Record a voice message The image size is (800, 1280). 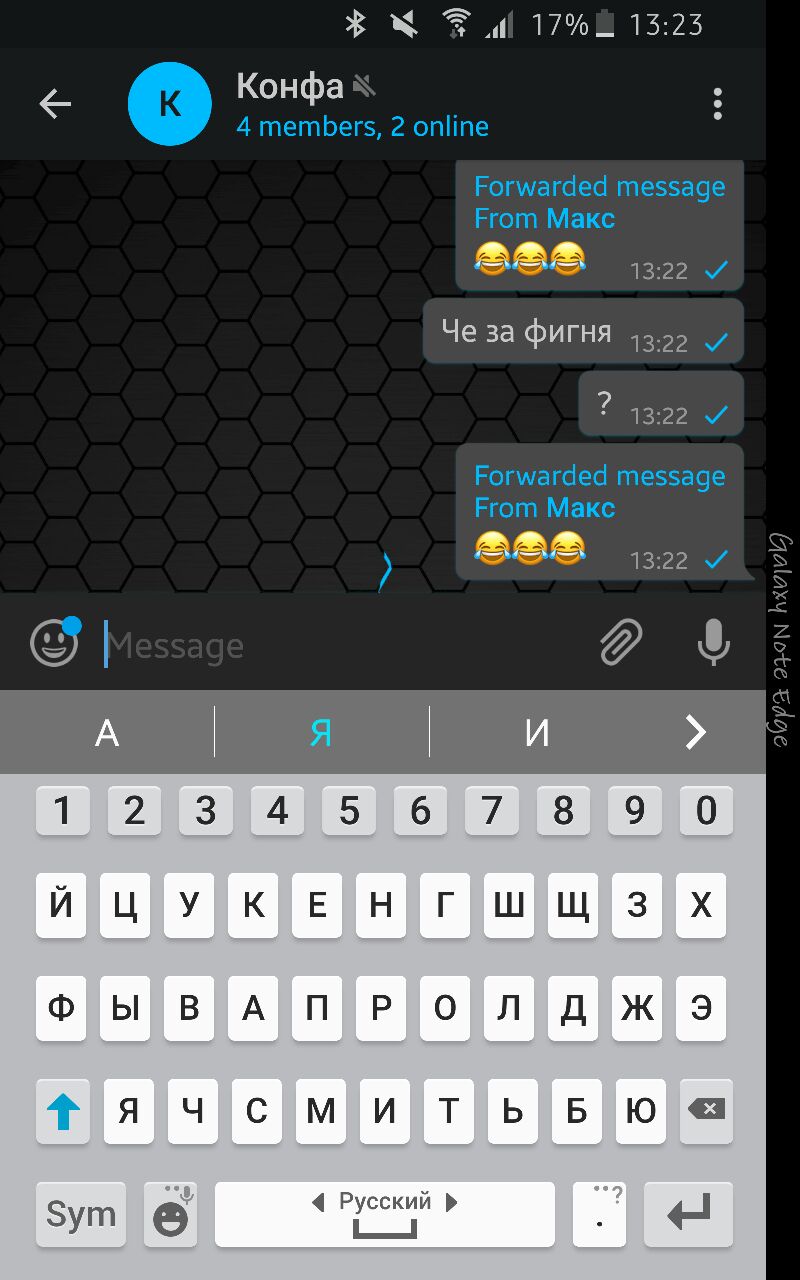713,642
